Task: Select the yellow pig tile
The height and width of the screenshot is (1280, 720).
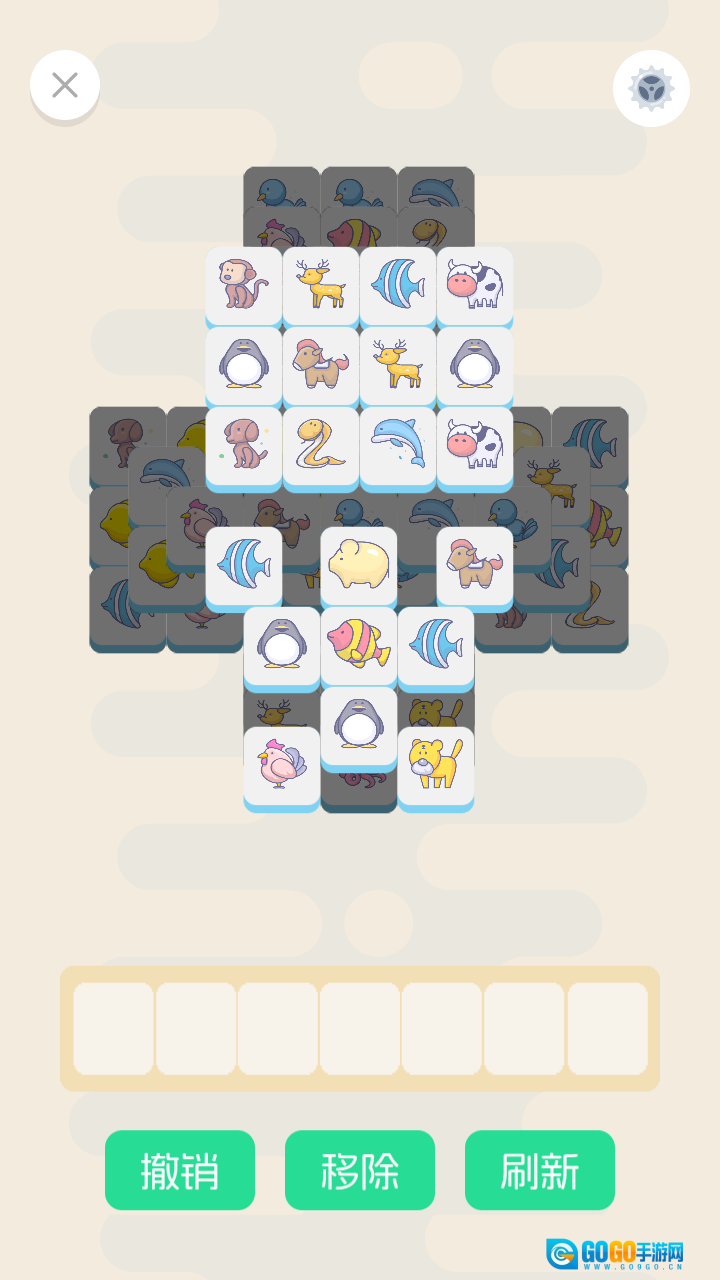Action: click(x=359, y=564)
